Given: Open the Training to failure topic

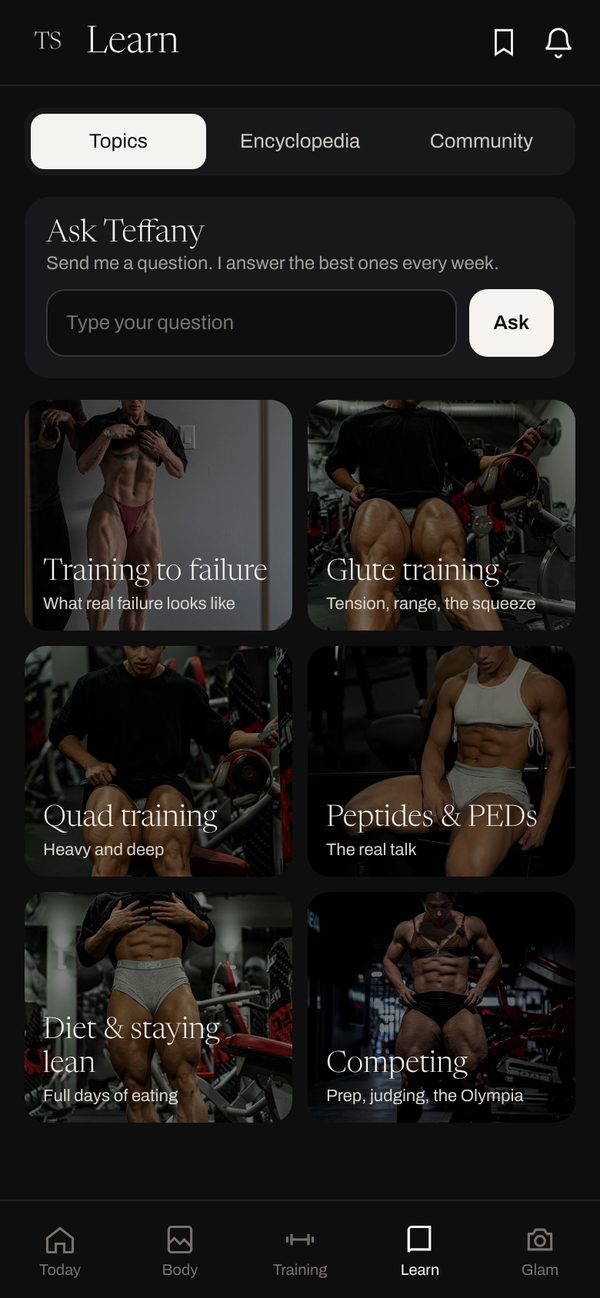Looking at the screenshot, I should [159, 515].
